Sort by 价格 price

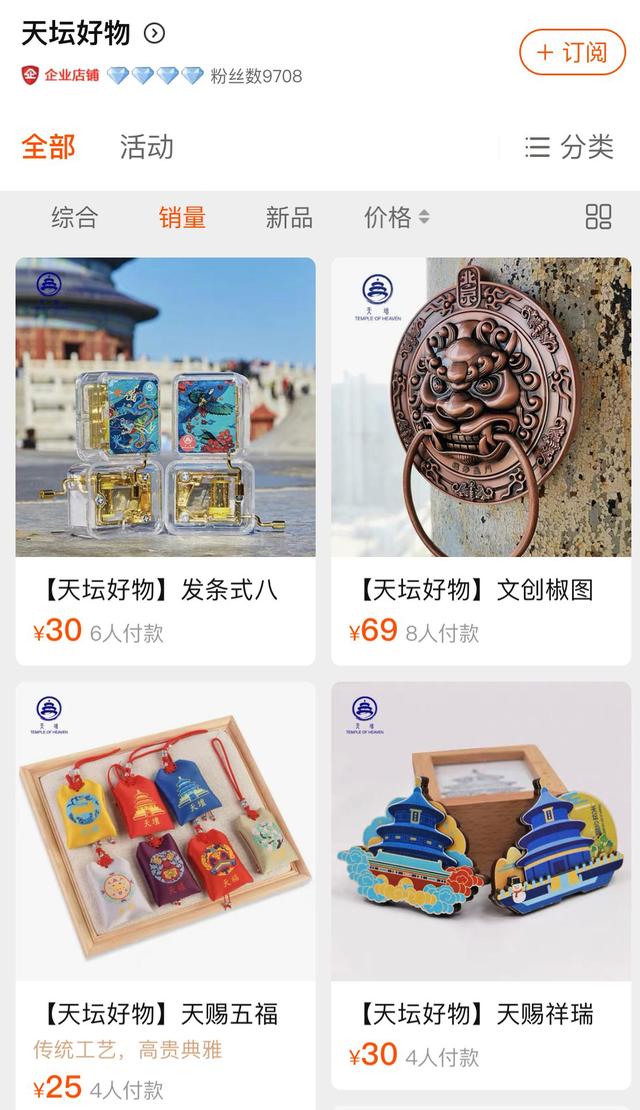coord(396,217)
